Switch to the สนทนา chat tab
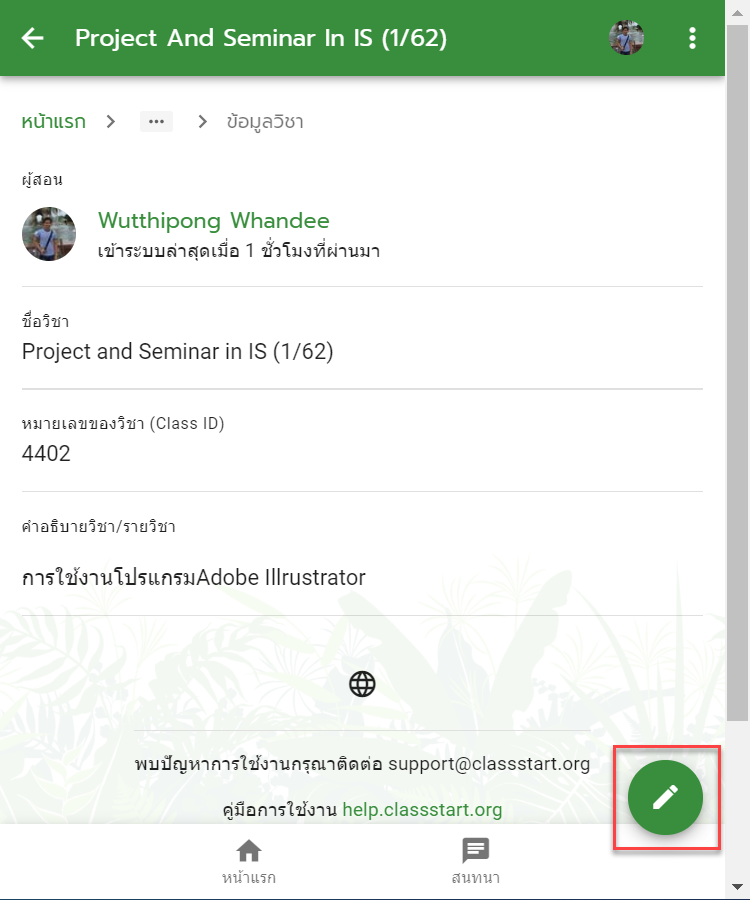 point(475,861)
